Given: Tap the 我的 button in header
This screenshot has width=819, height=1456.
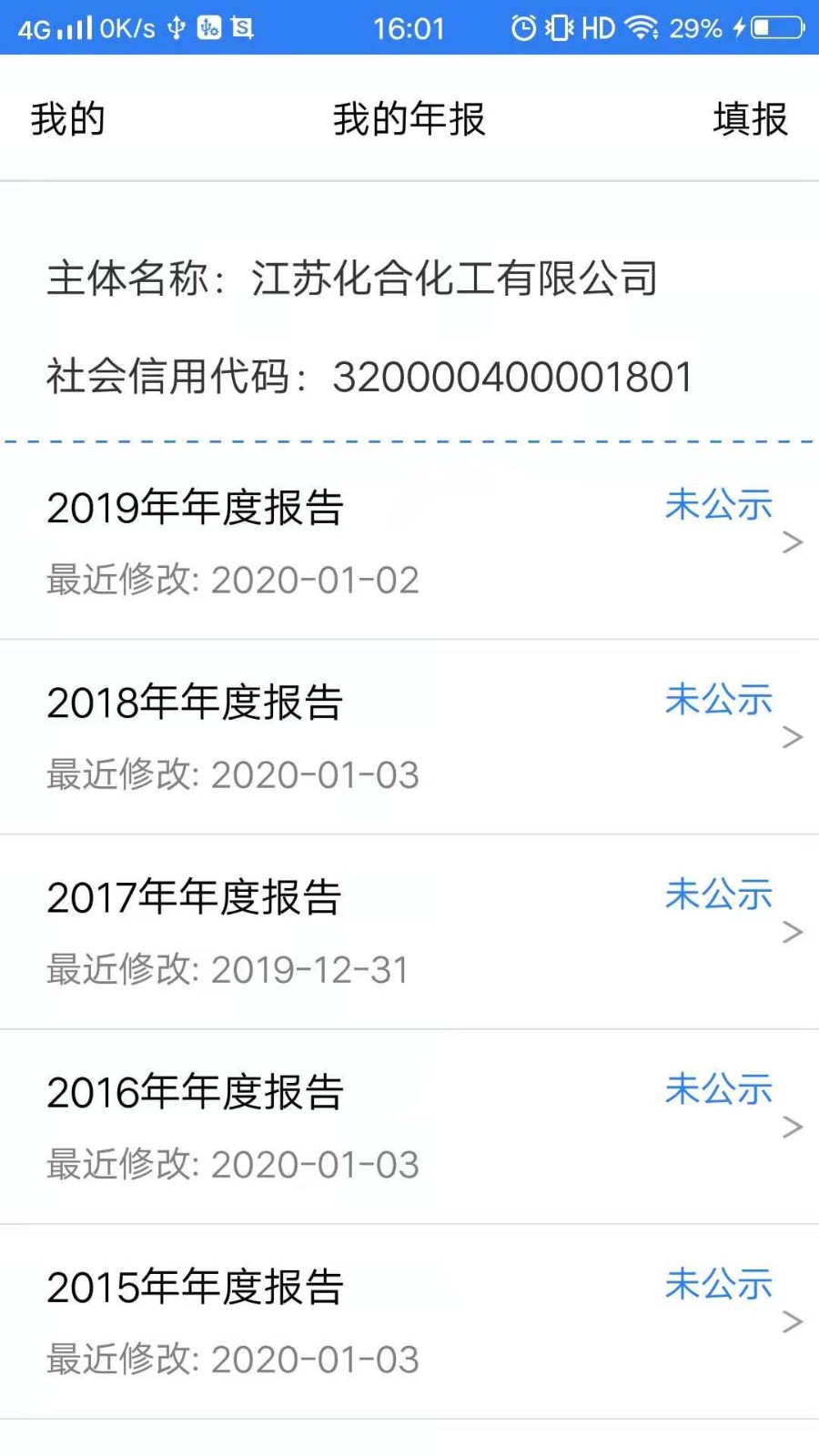Looking at the screenshot, I should tap(68, 119).
